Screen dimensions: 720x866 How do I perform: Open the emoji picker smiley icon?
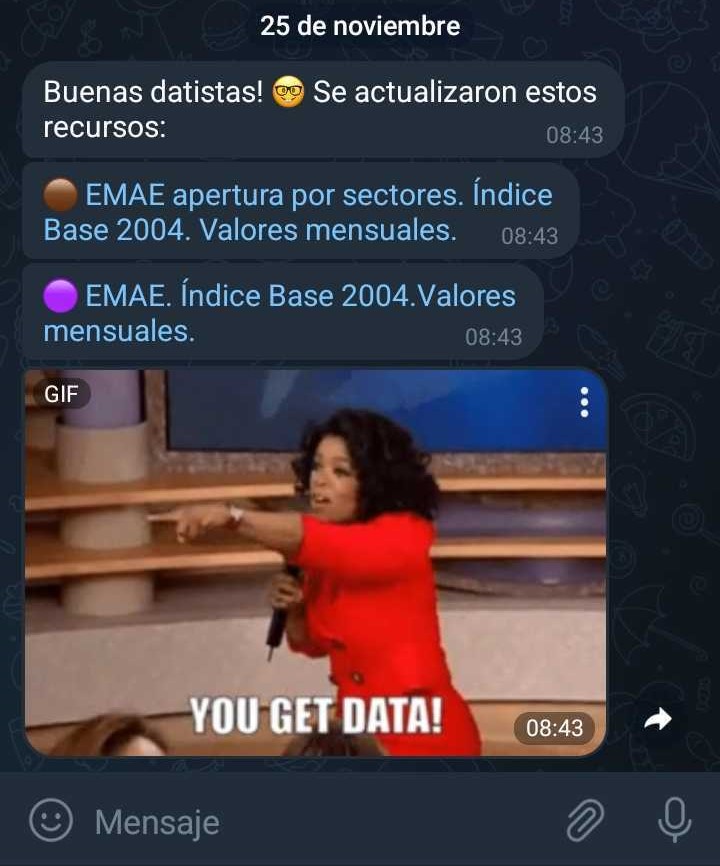[50, 821]
